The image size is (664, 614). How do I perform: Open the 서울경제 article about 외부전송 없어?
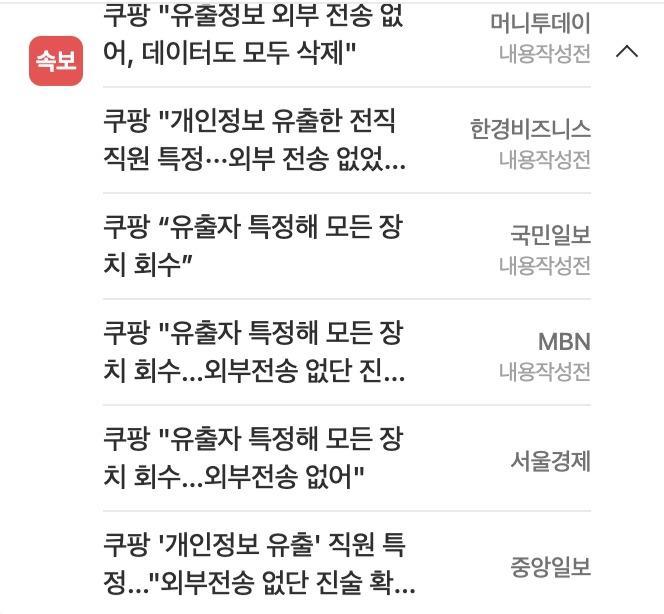point(254,458)
